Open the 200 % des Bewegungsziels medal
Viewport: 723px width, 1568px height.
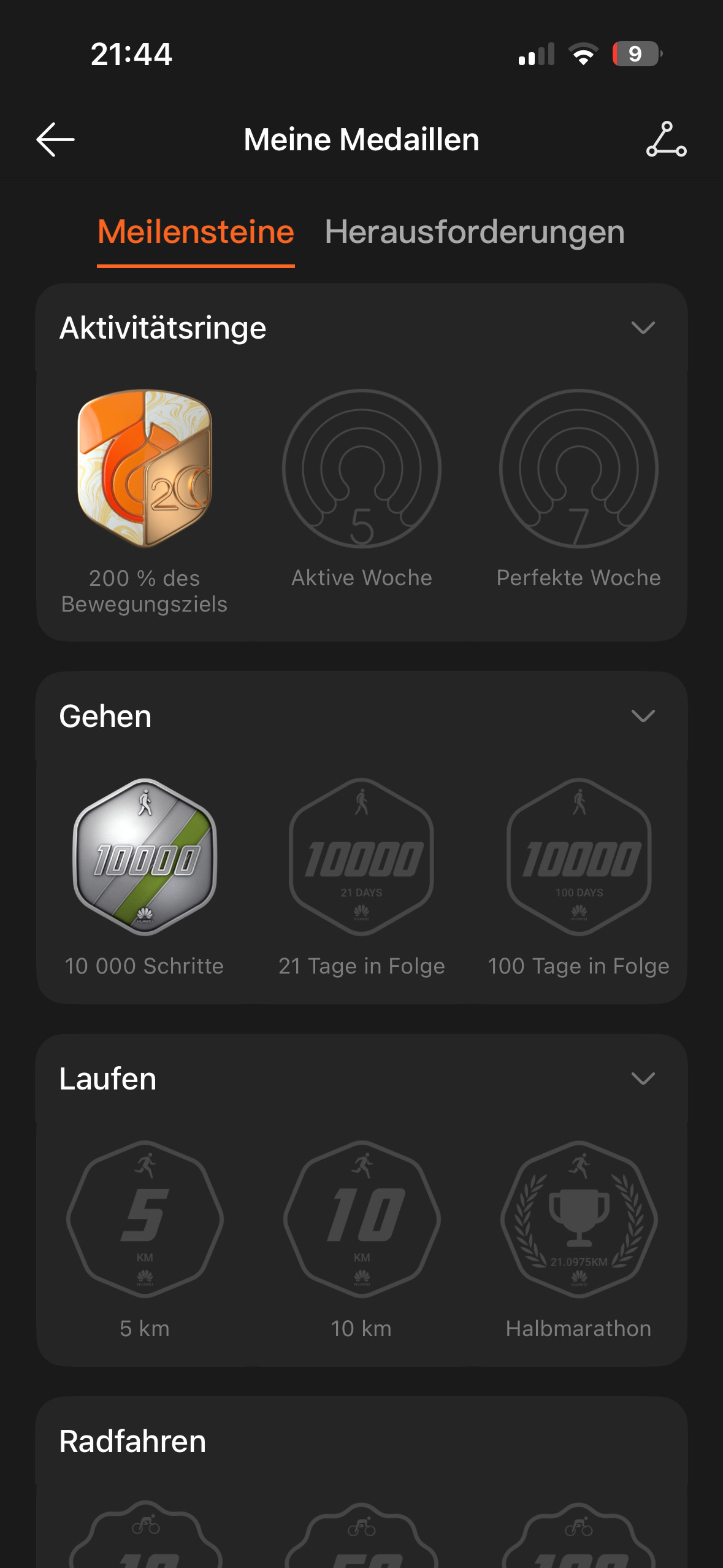(x=145, y=469)
